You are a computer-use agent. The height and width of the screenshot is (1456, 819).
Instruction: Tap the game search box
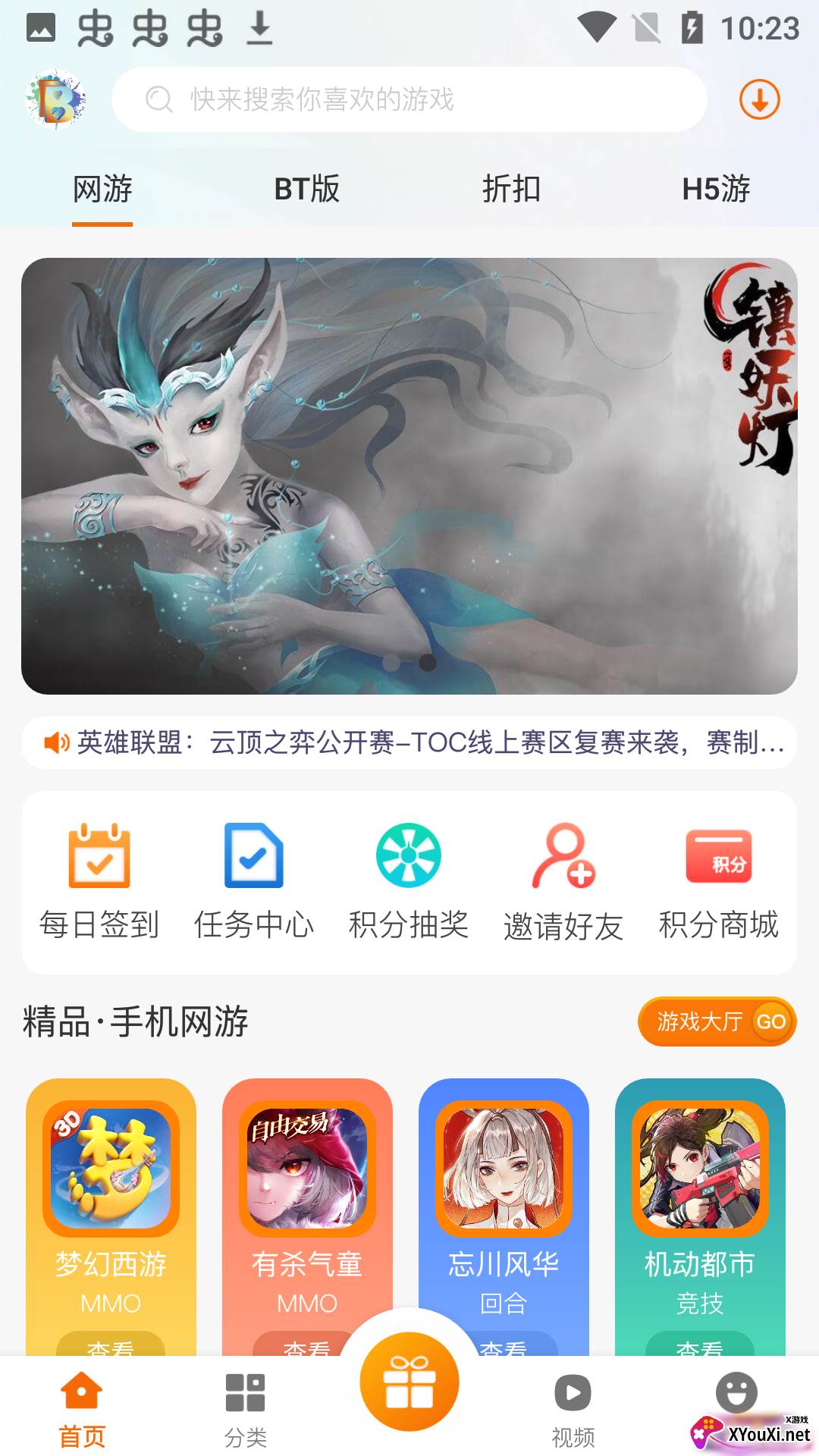409,99
